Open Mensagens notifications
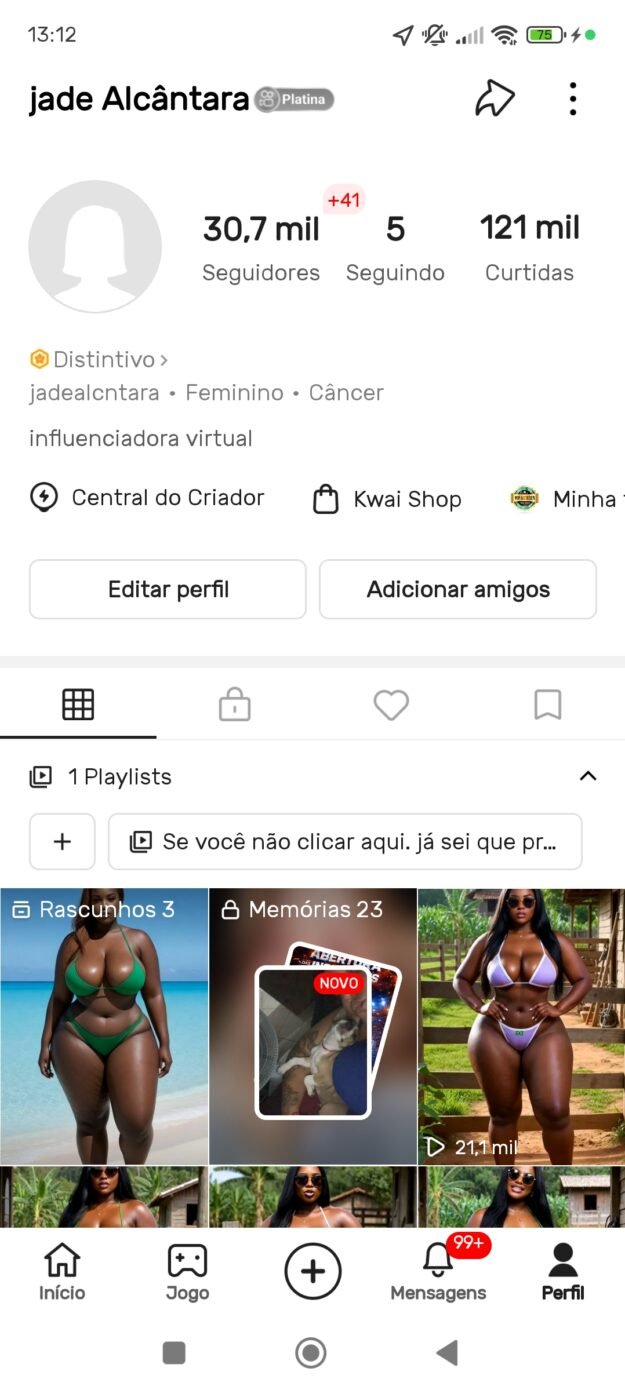This screenshot has width=625, height=1390. tap(438, 1272)
